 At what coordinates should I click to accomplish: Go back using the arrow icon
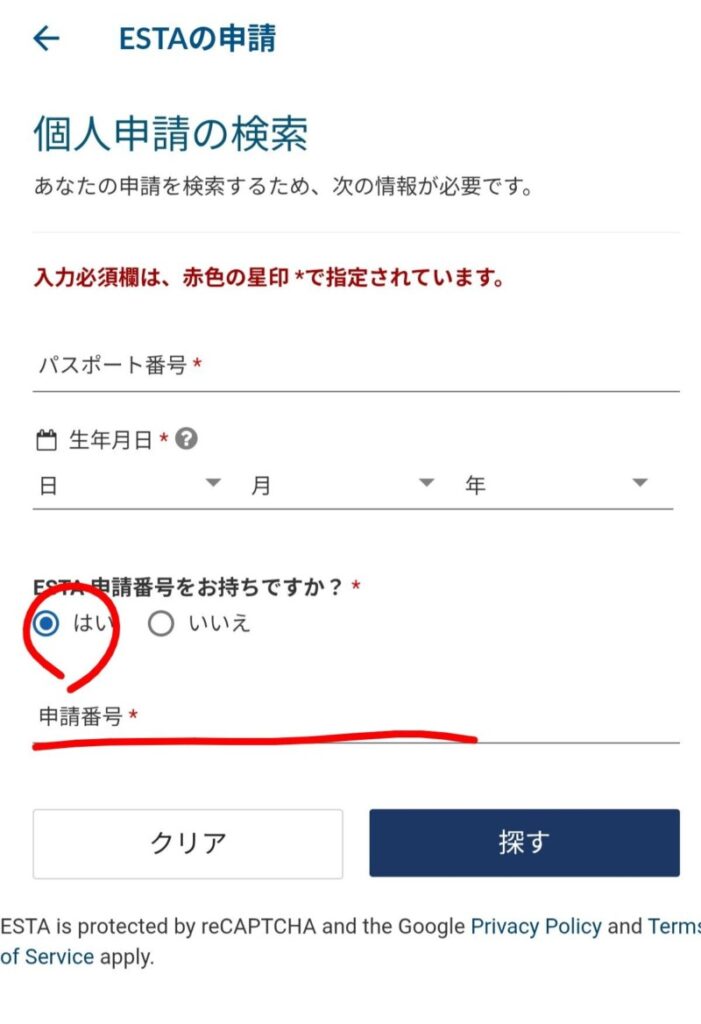click(46, 39)
